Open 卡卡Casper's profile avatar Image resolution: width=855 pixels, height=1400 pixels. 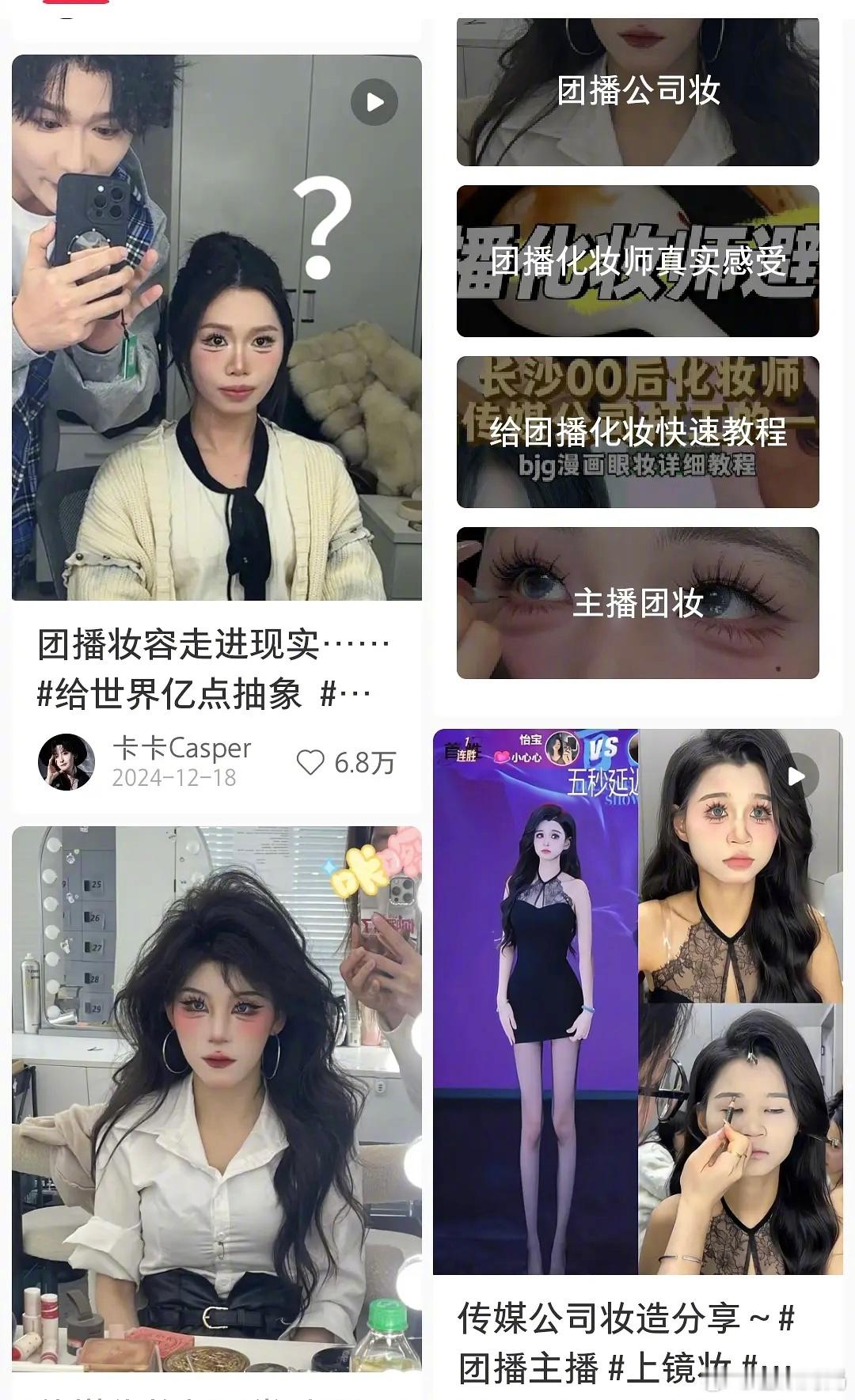66,762
